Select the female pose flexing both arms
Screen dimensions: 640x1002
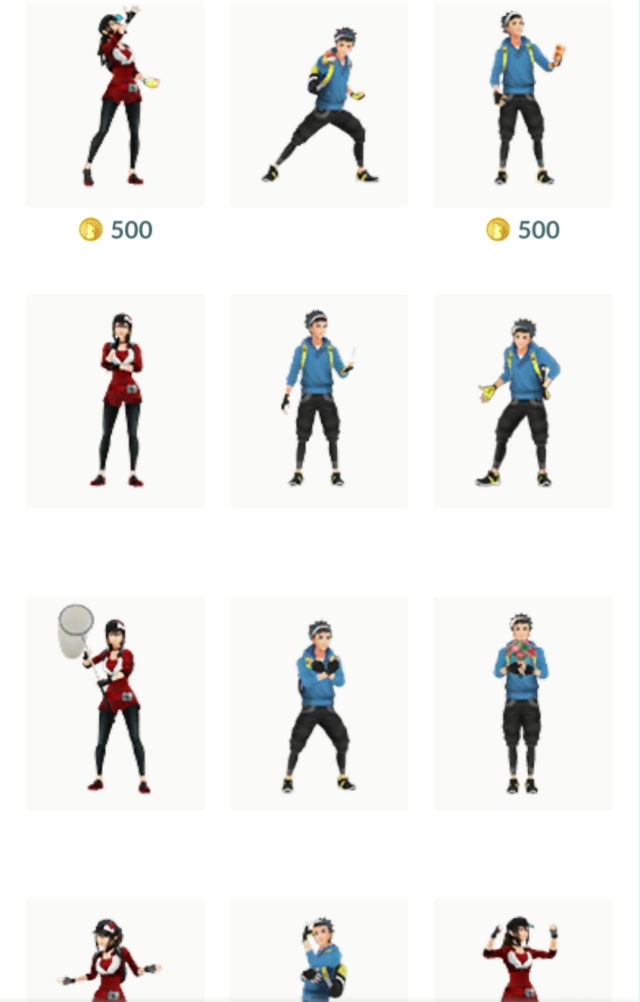click(522, 955)
